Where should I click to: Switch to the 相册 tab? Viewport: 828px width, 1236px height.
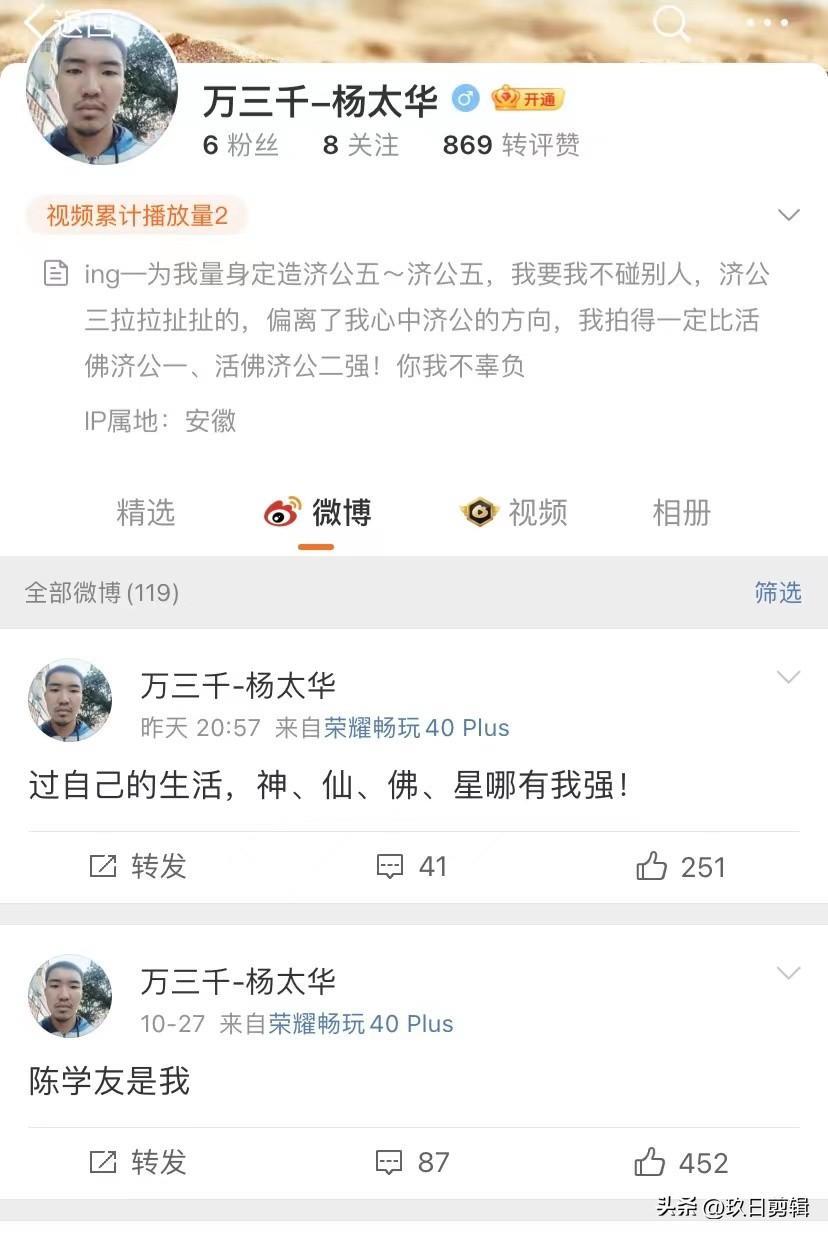[x=681, y=513]
